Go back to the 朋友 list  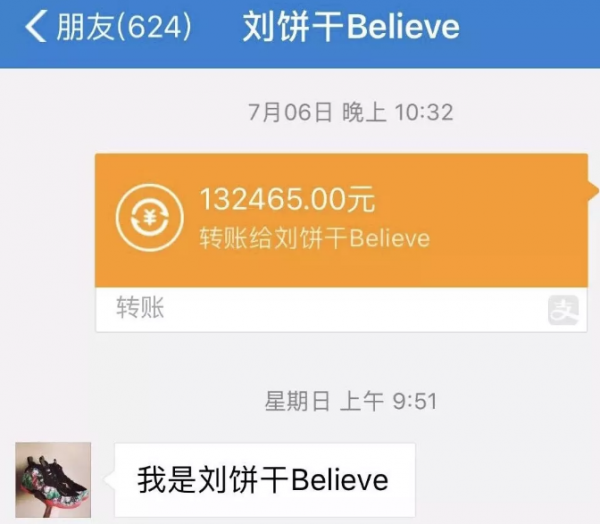point(105,28)
